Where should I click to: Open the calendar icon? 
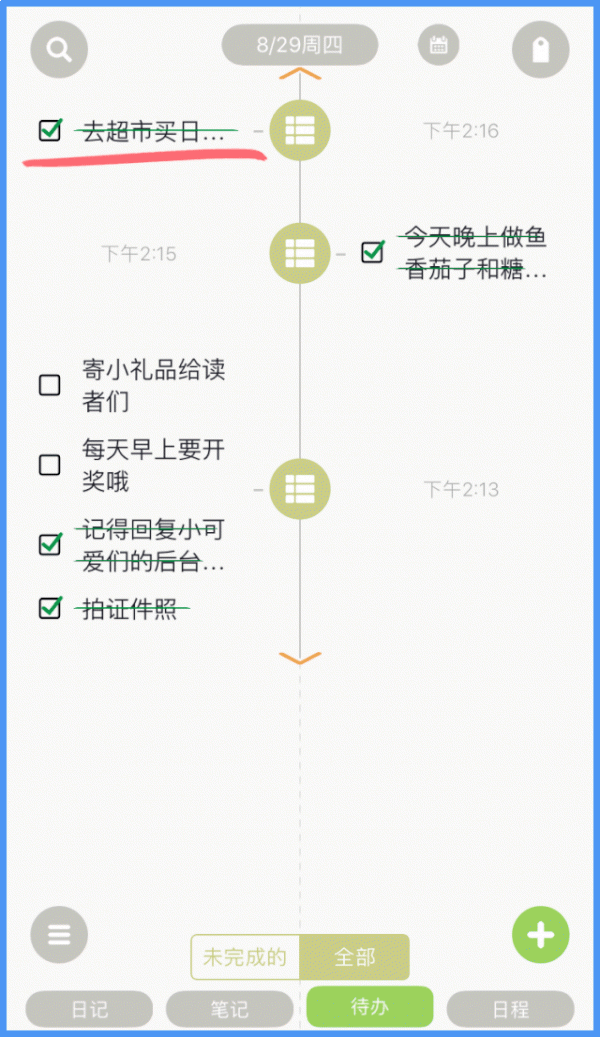tap(438, 45)
